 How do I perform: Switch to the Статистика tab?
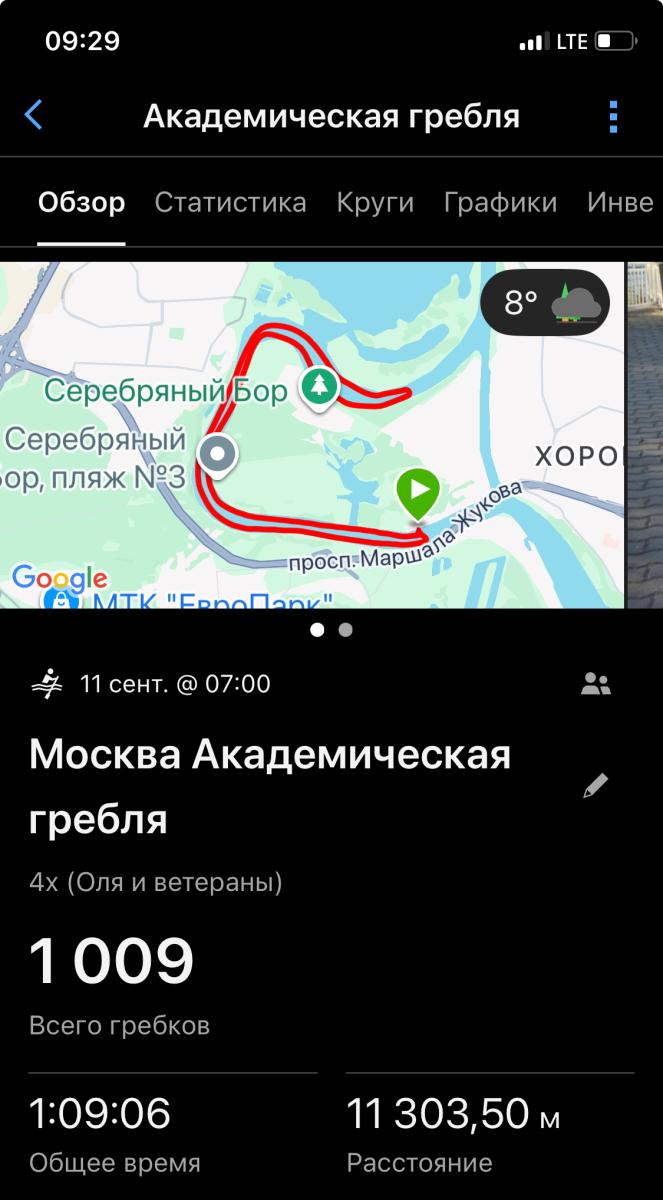pyautogui.click(x=230, y=202)
